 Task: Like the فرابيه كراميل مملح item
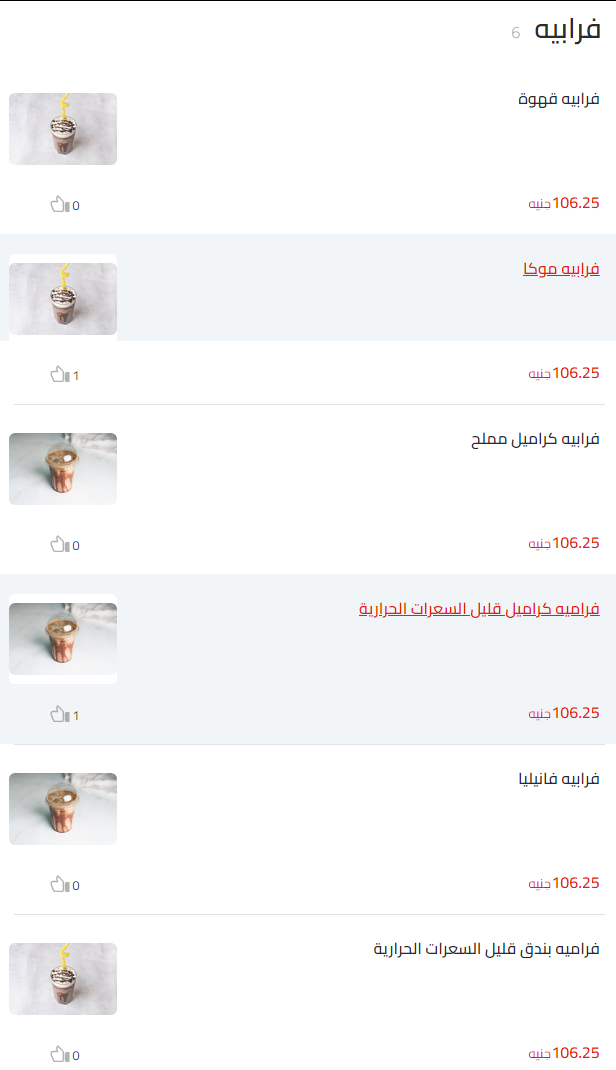(x=59, y=545)
